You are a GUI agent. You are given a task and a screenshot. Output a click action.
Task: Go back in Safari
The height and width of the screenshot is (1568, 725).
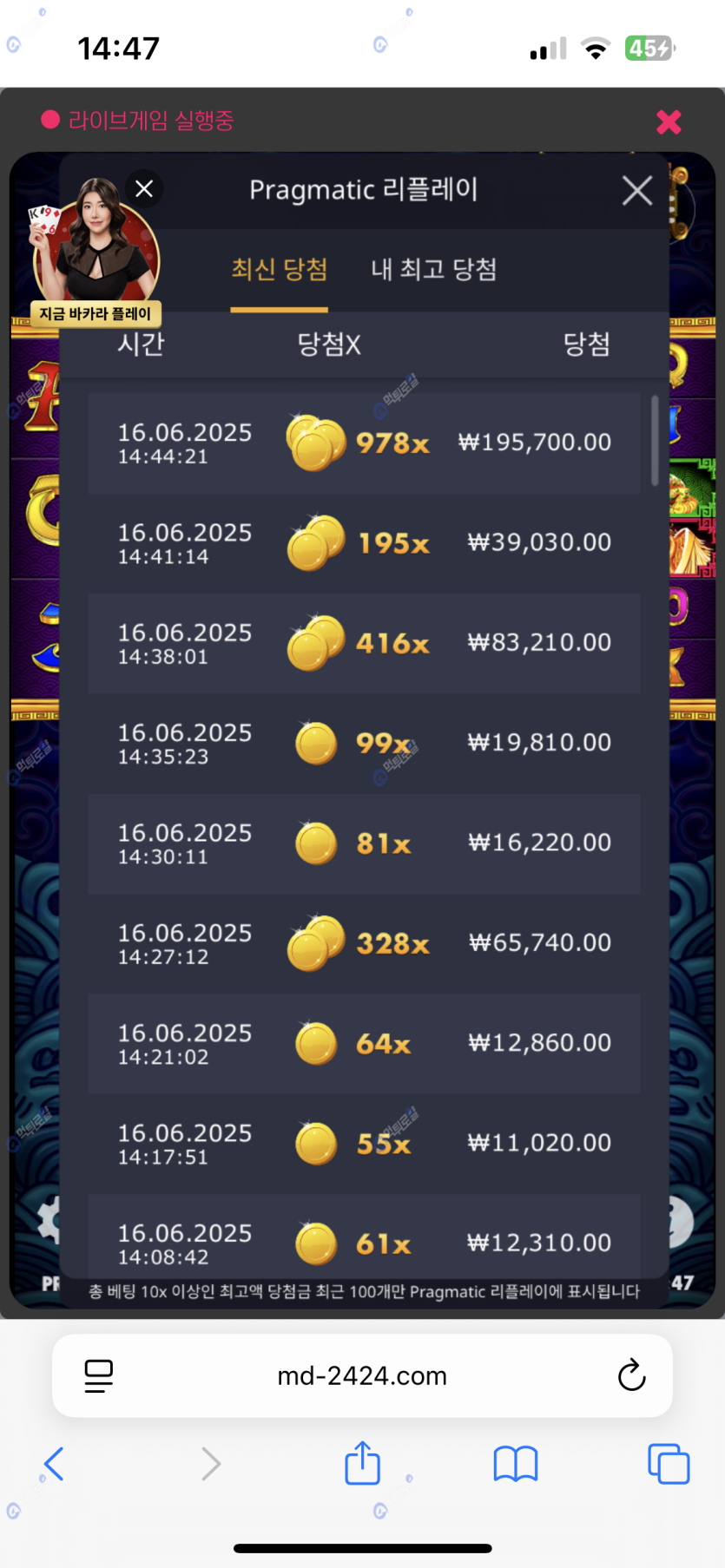(54, 1464)
